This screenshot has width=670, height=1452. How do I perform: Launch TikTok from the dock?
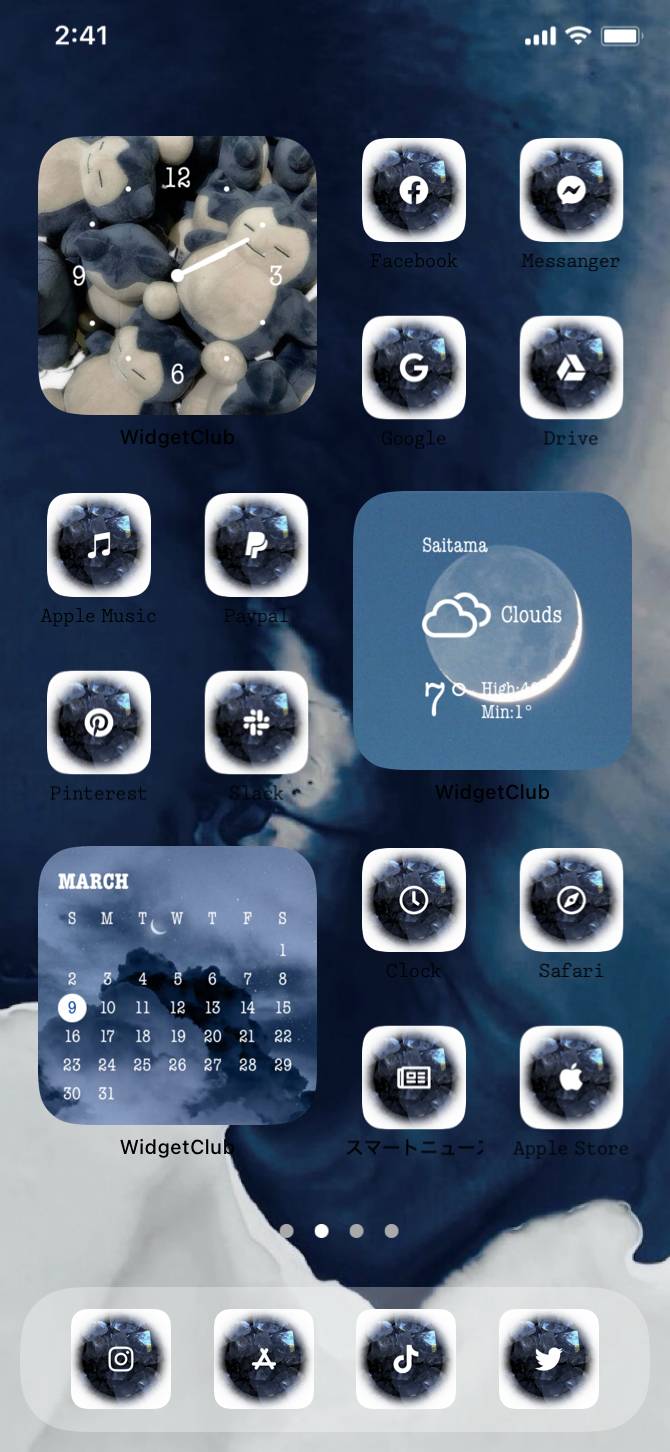pos(406,1359)
